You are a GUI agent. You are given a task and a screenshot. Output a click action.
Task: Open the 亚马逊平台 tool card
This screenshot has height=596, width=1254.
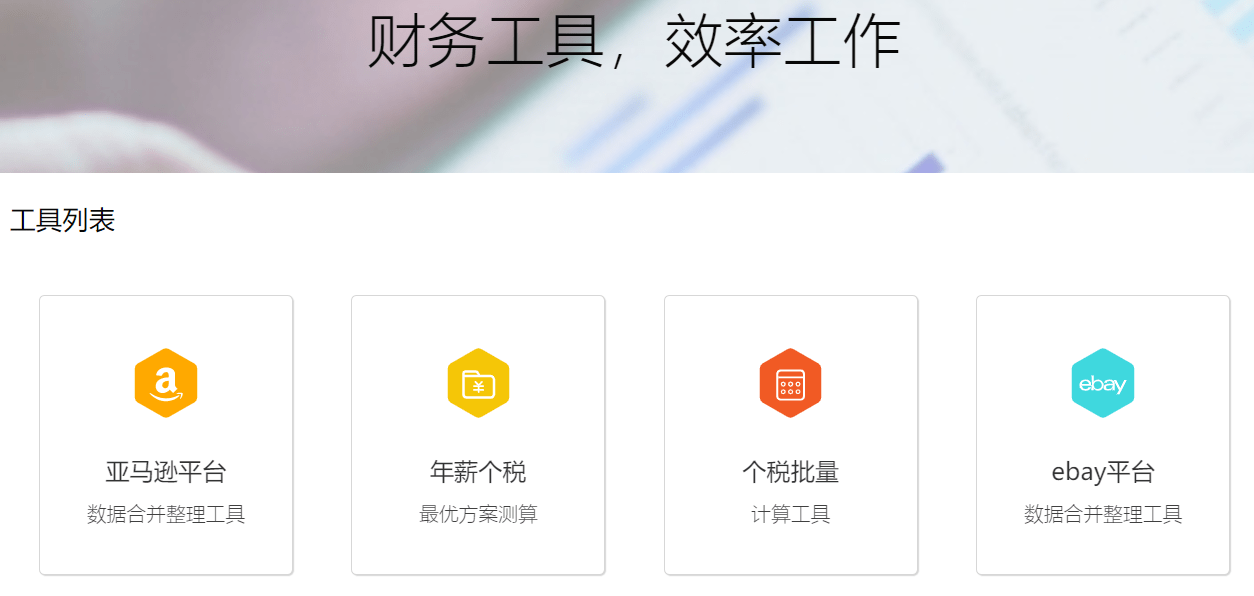point(166,435)
